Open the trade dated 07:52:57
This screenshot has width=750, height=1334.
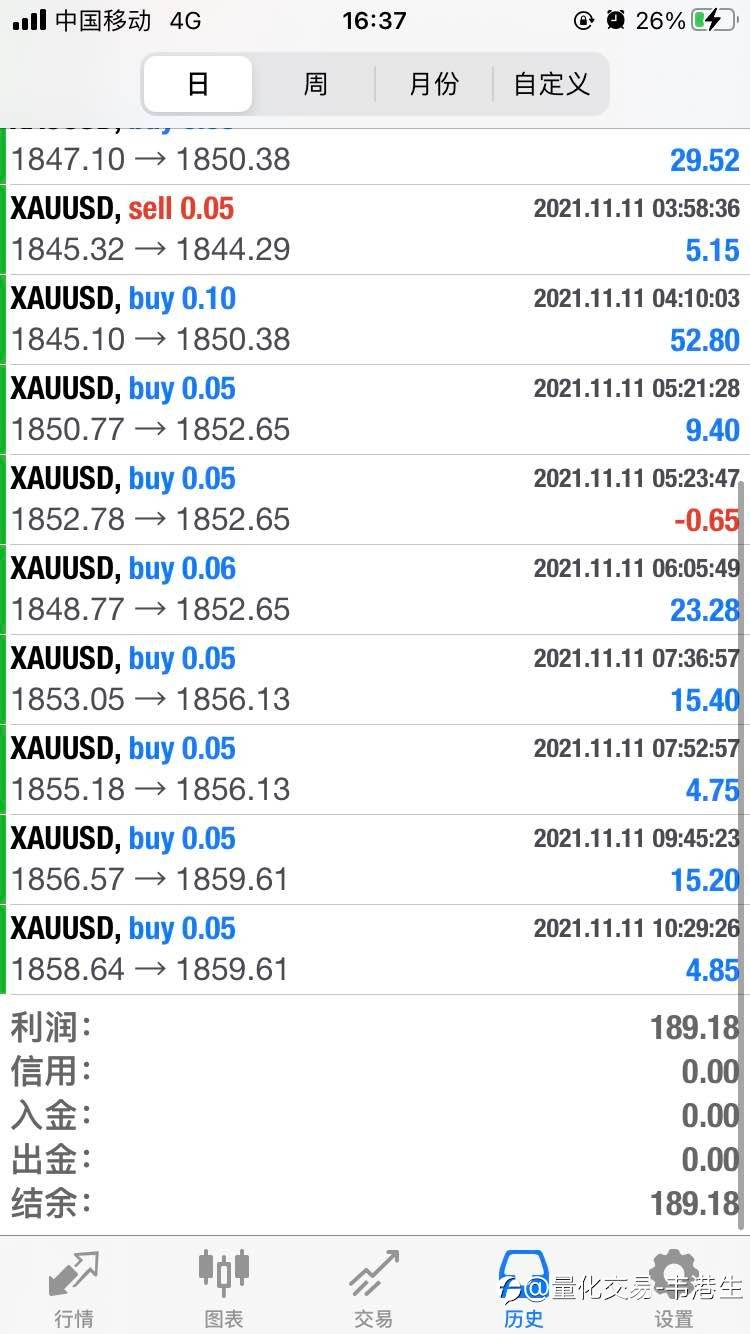coord(375,770)
